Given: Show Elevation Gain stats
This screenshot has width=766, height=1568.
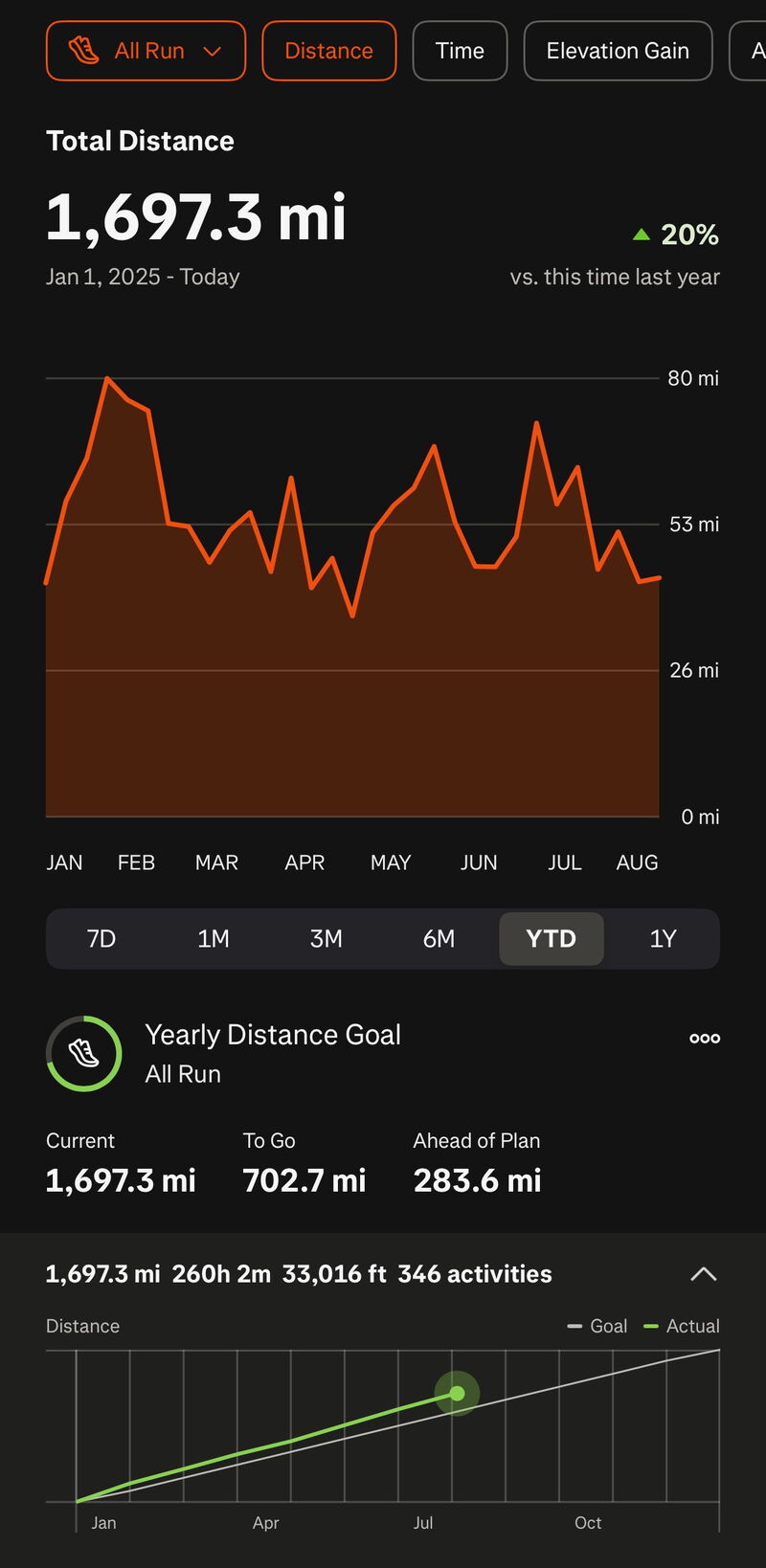Looking at the screenshot, I should pos(618,51).
